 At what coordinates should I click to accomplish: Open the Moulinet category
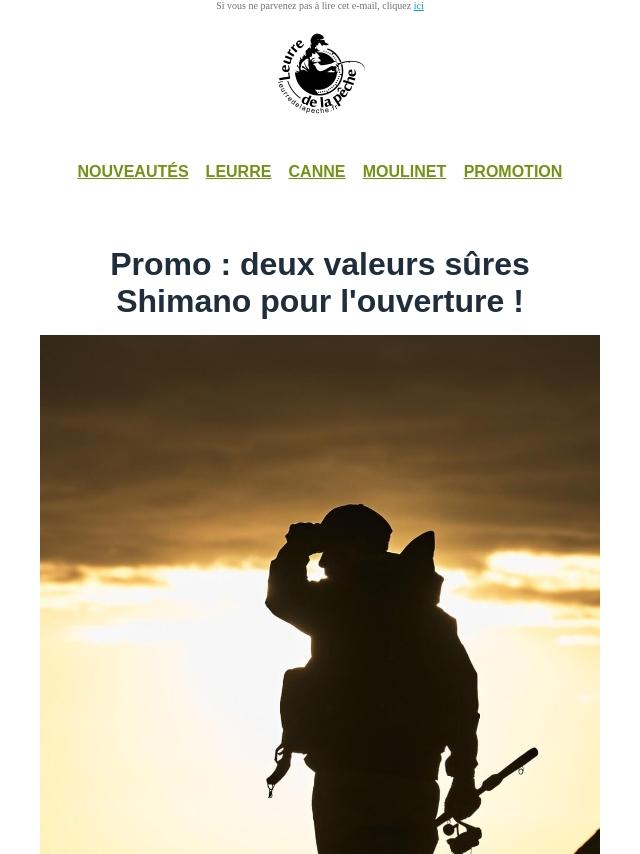pos(404,171)
